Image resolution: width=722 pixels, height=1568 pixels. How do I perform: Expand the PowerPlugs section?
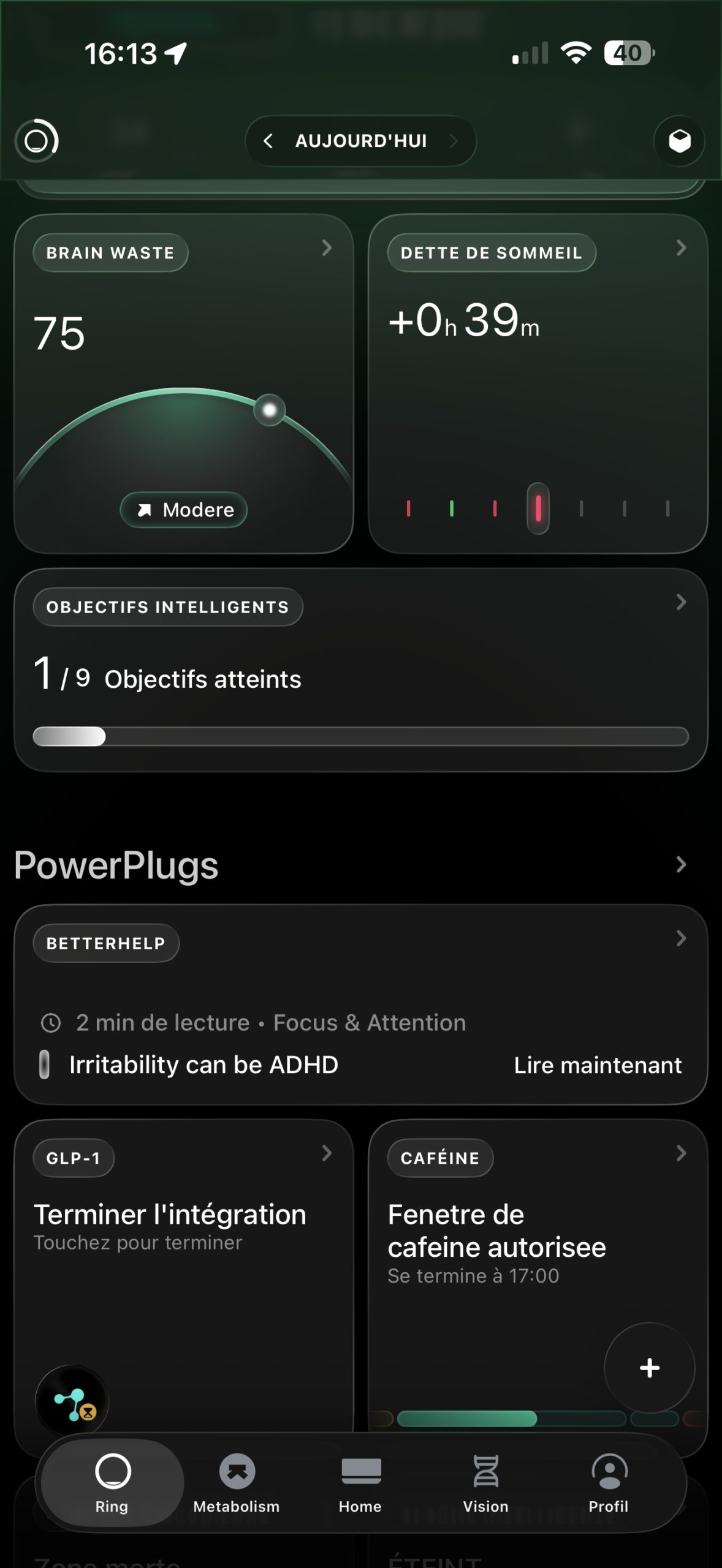pyautogui.click(x=680, y=865)
